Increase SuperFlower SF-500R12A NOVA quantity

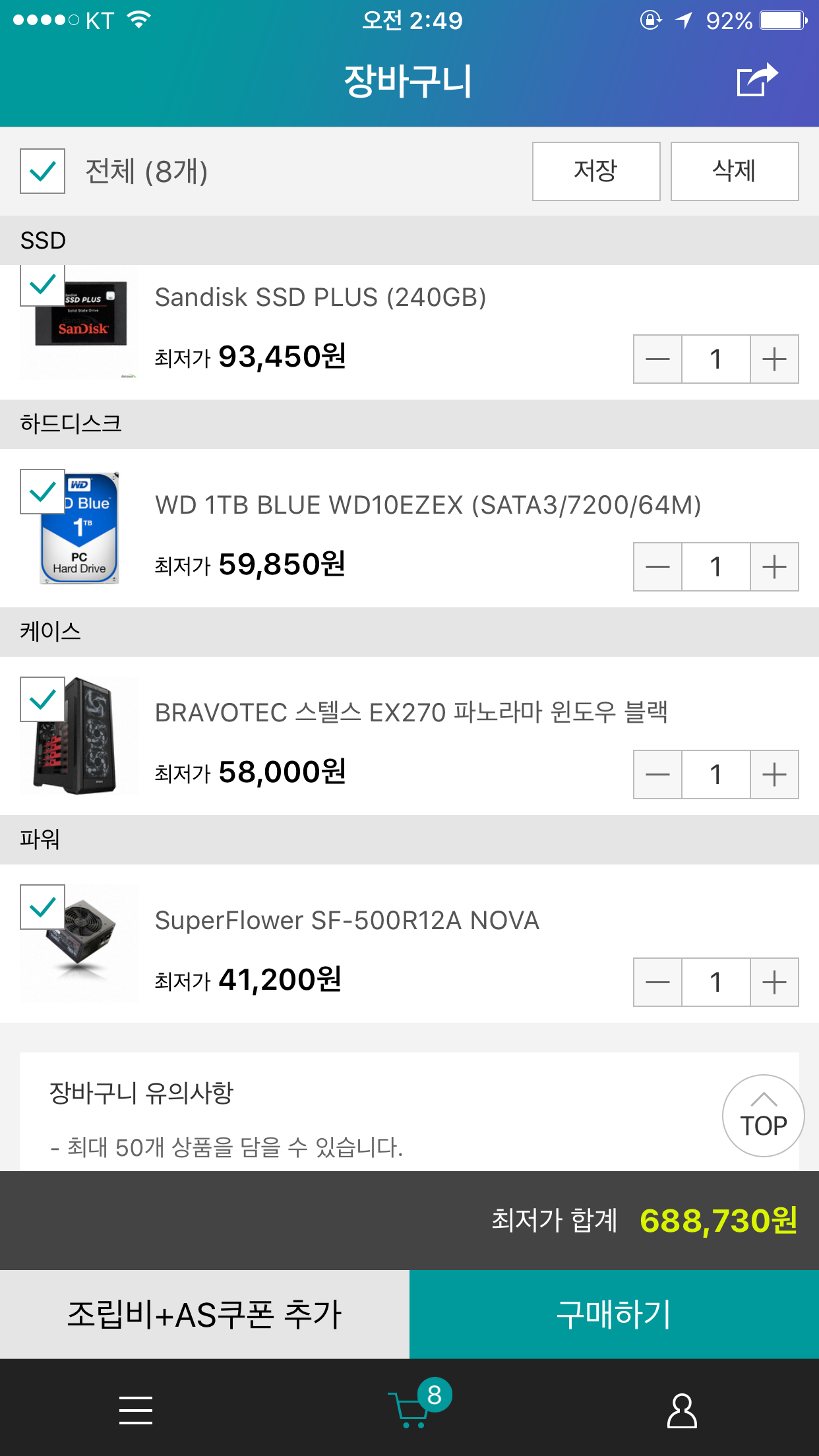click(x=774, y=983)
